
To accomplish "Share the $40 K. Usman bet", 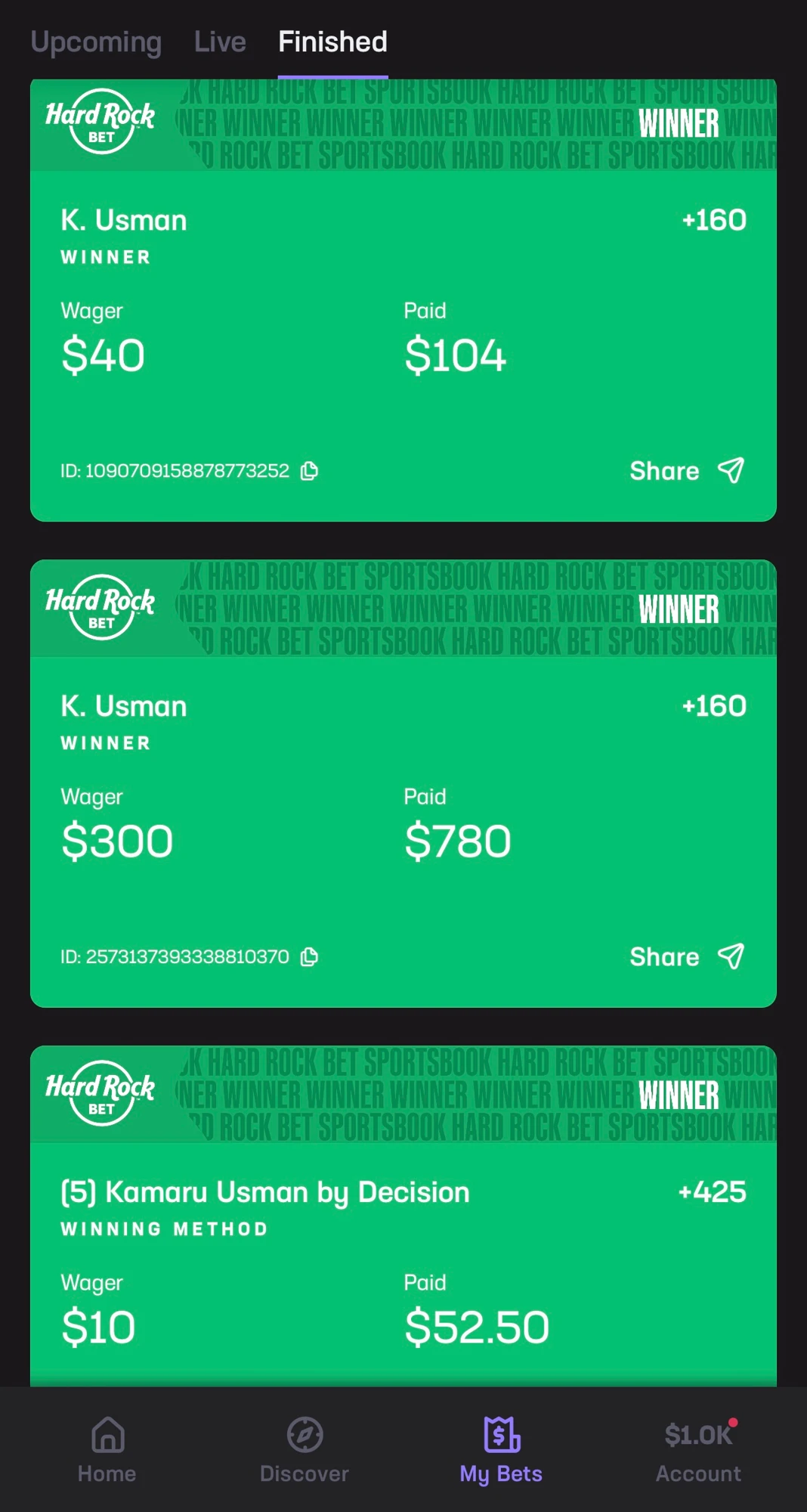I will pyautogui.click(x=687, y=471).
